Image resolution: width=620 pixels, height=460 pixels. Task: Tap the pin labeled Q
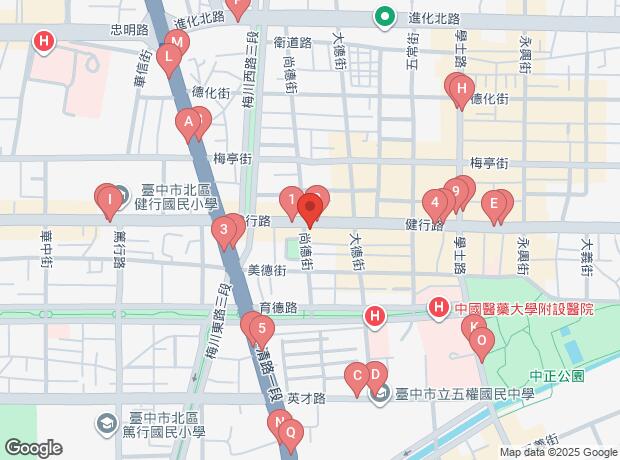[x=289, y=432]
